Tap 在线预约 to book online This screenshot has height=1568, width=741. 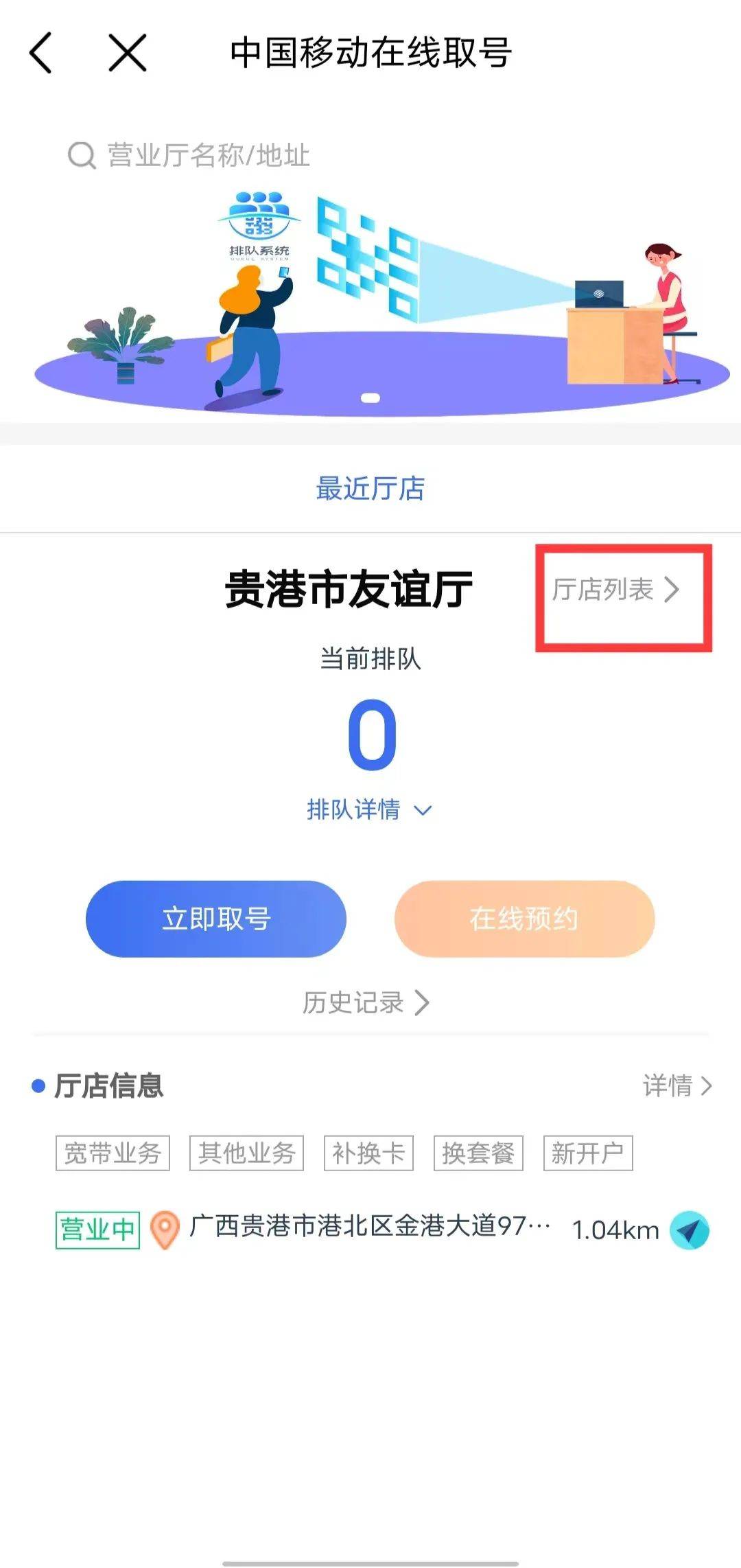tap(524, 919)
